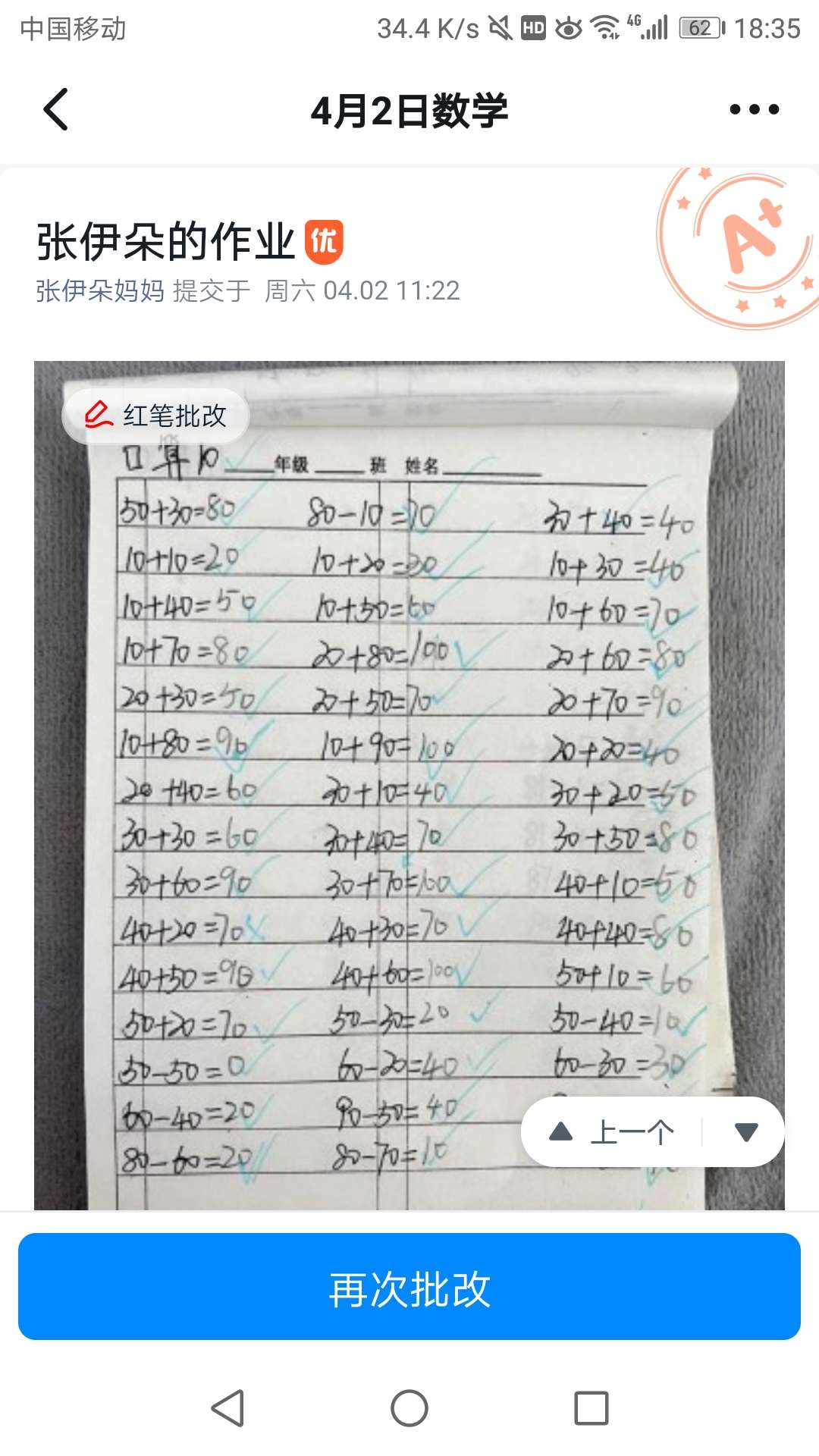
Task: Return to the home screen
Action: coord(409,1408)
